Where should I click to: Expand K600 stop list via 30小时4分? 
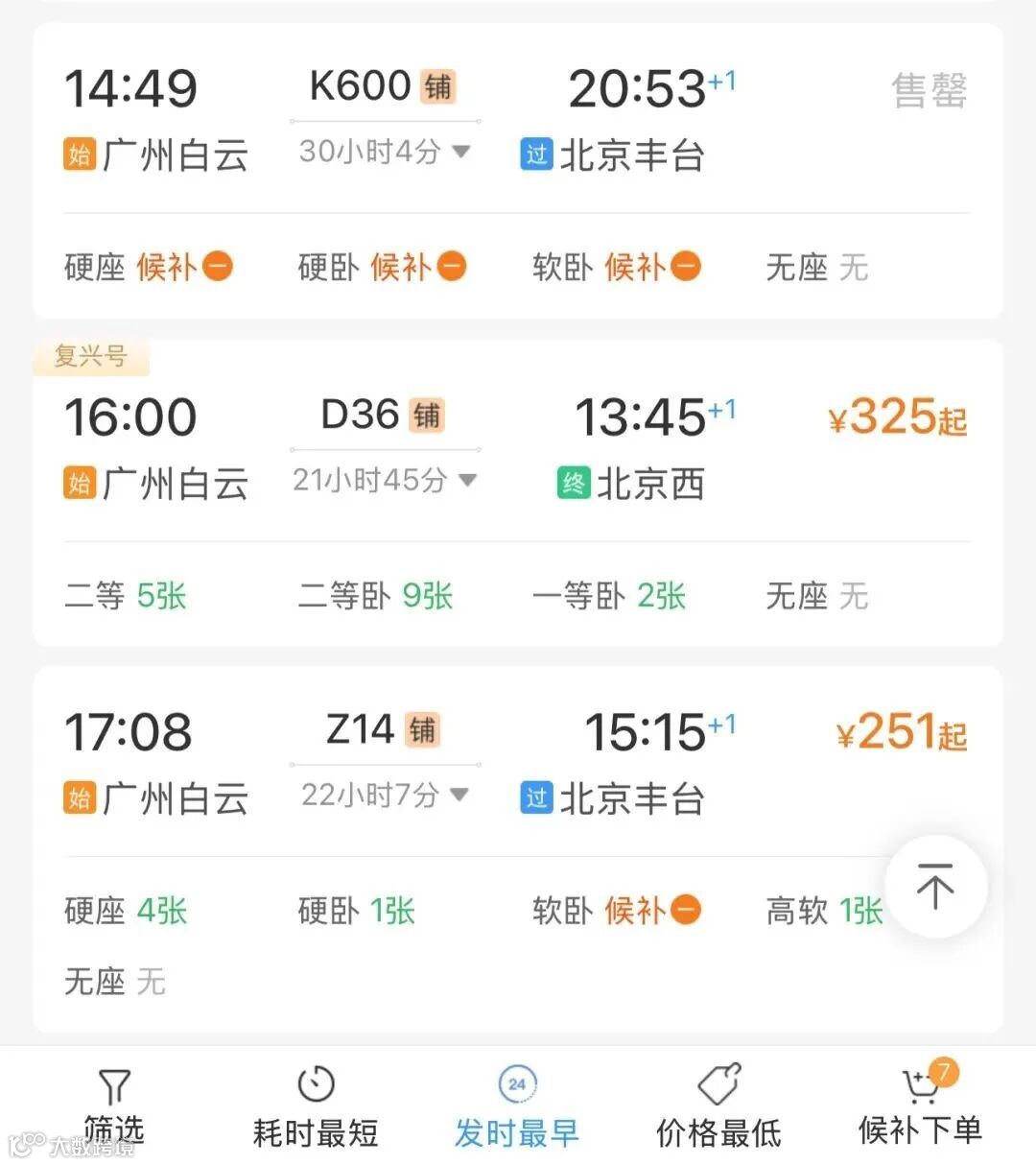click(384, 152)
